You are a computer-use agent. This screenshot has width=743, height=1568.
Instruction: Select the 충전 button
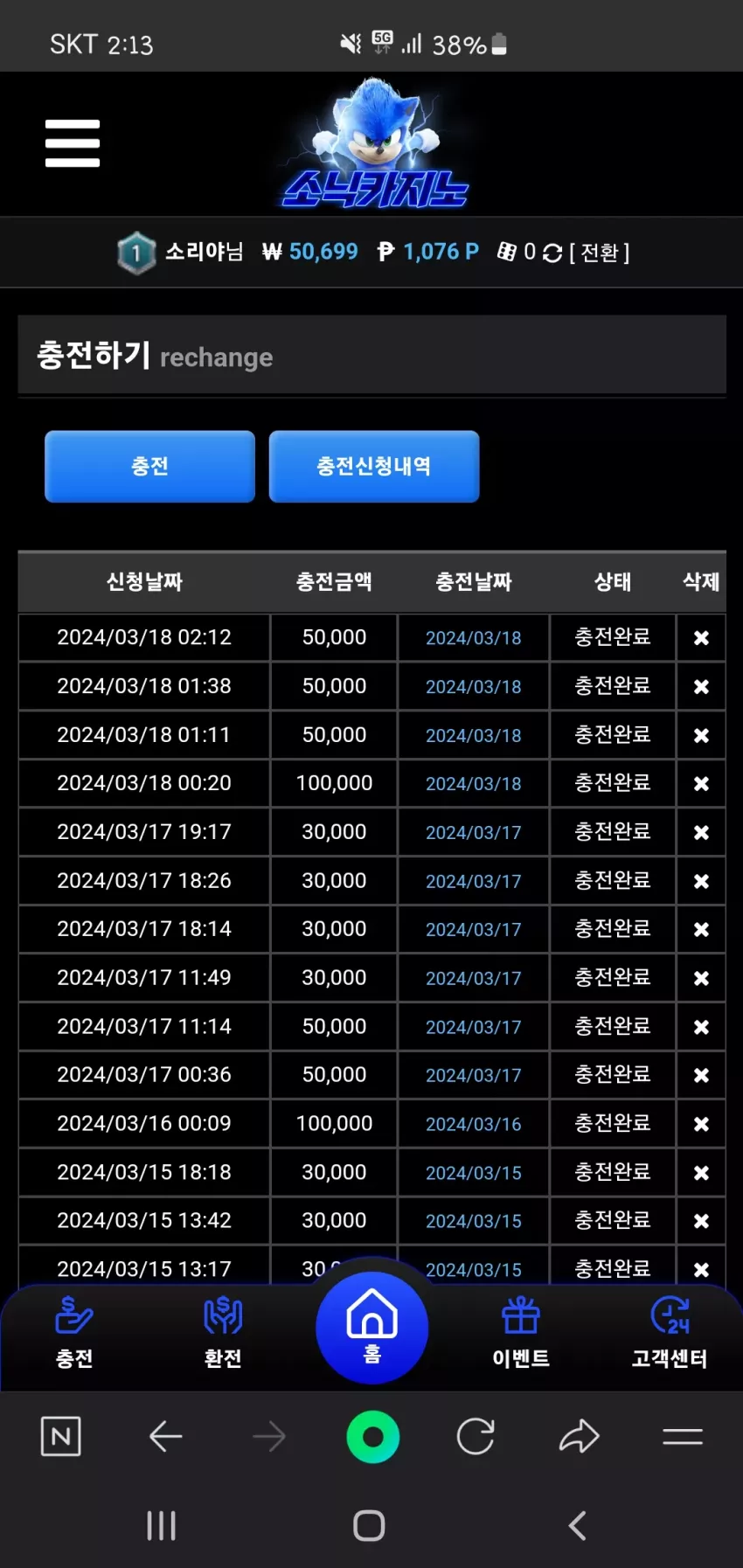click(149, 466)
